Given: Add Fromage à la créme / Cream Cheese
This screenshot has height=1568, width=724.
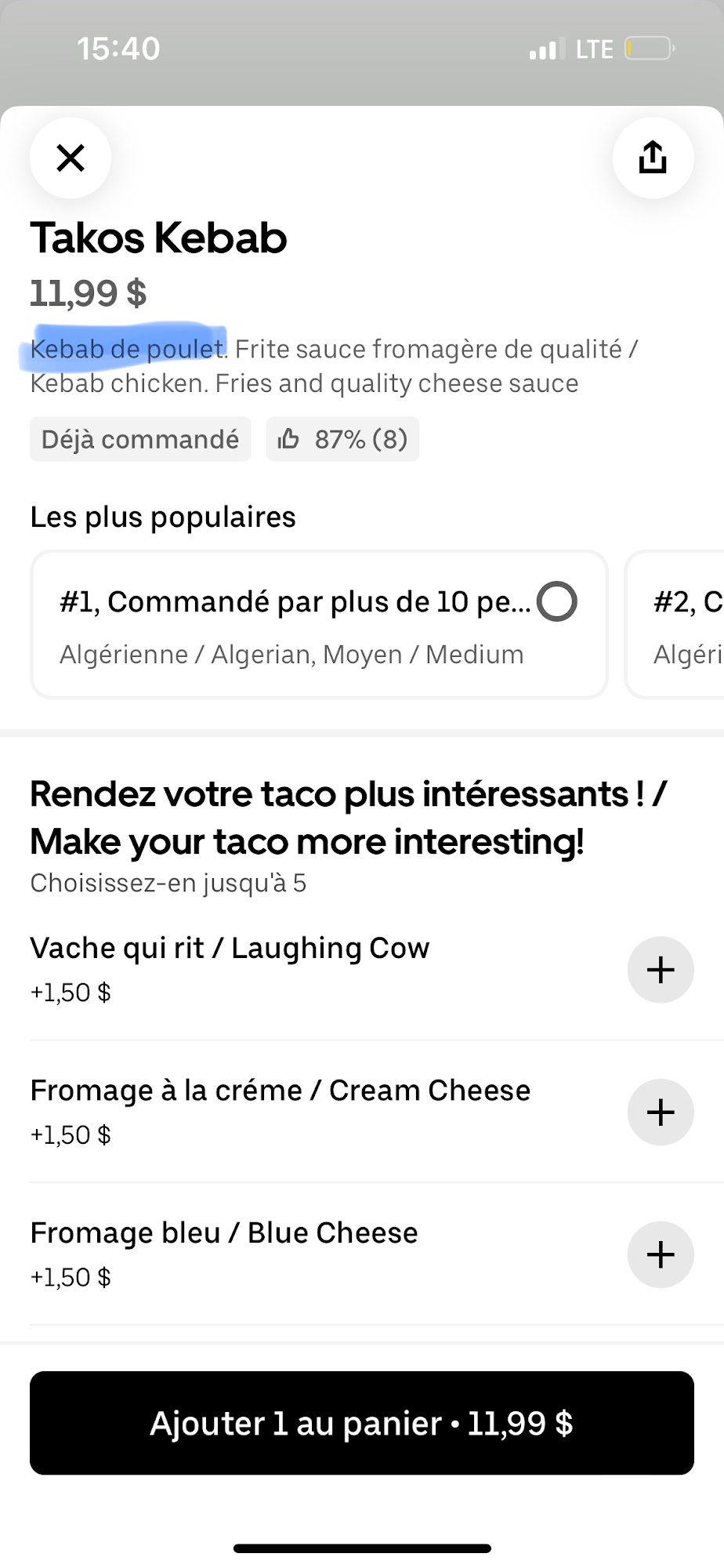Looking at the screenshot, I should pyautogui.click(x=661, y=1112).
